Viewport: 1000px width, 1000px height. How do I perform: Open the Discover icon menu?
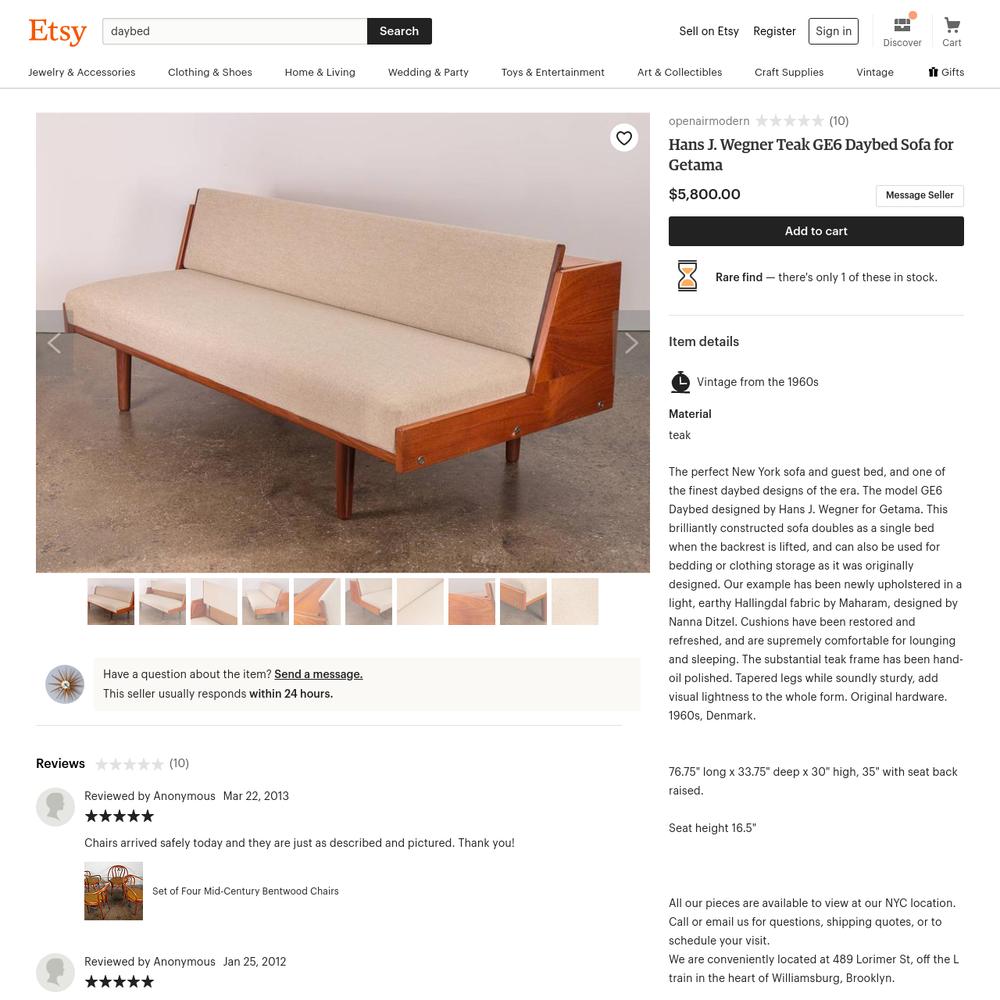pyautogui.click(x=902, y=31)
